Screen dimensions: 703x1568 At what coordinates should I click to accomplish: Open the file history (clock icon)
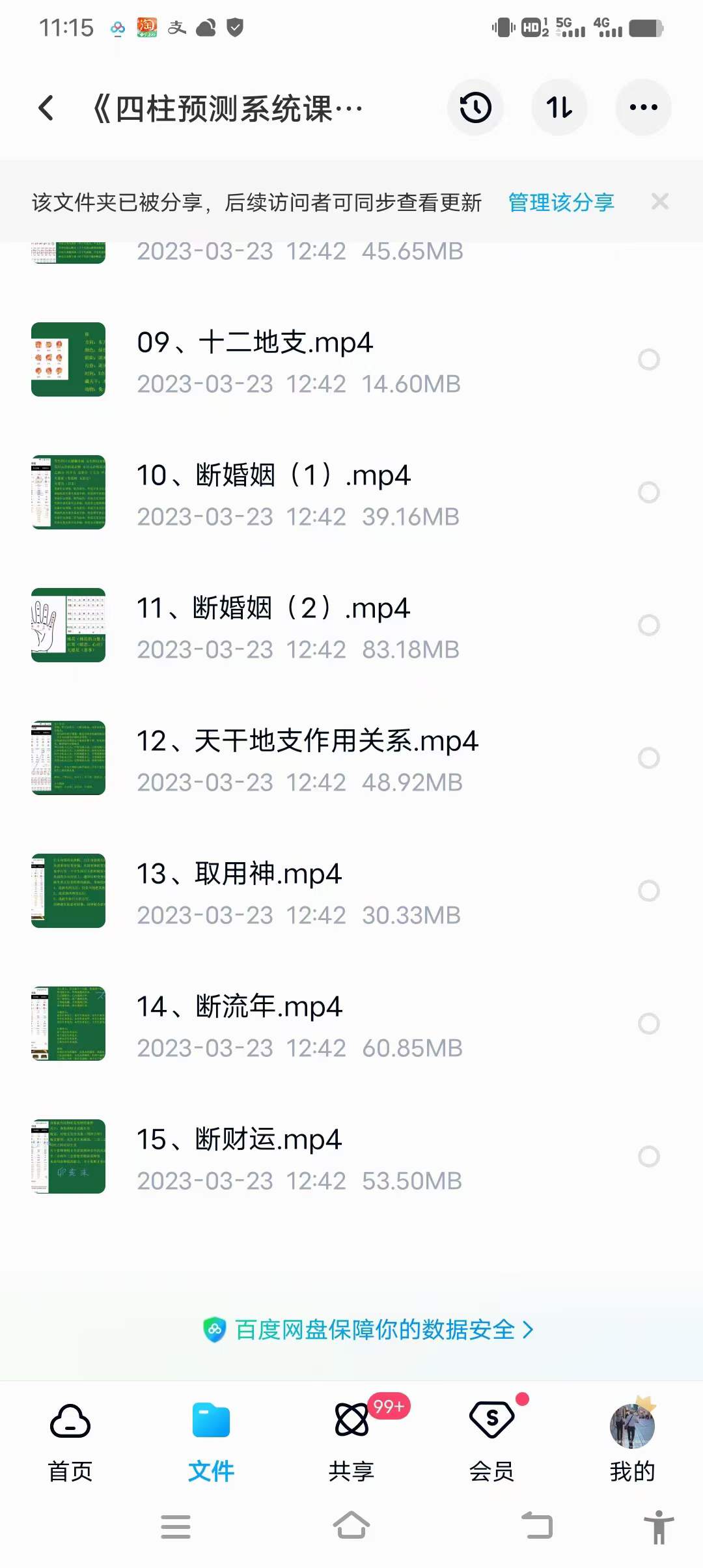475,107
